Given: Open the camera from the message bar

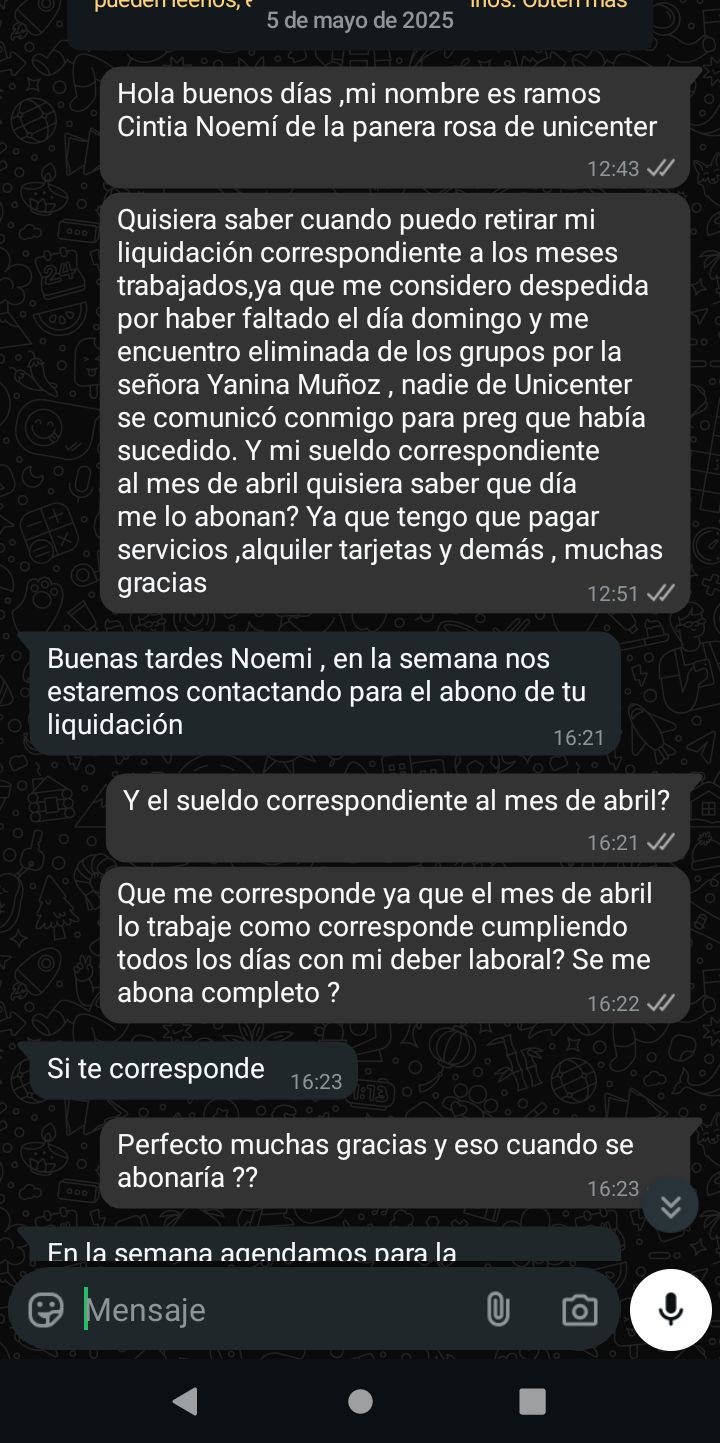Looking at the screenshot, I should pos(579,1309).
